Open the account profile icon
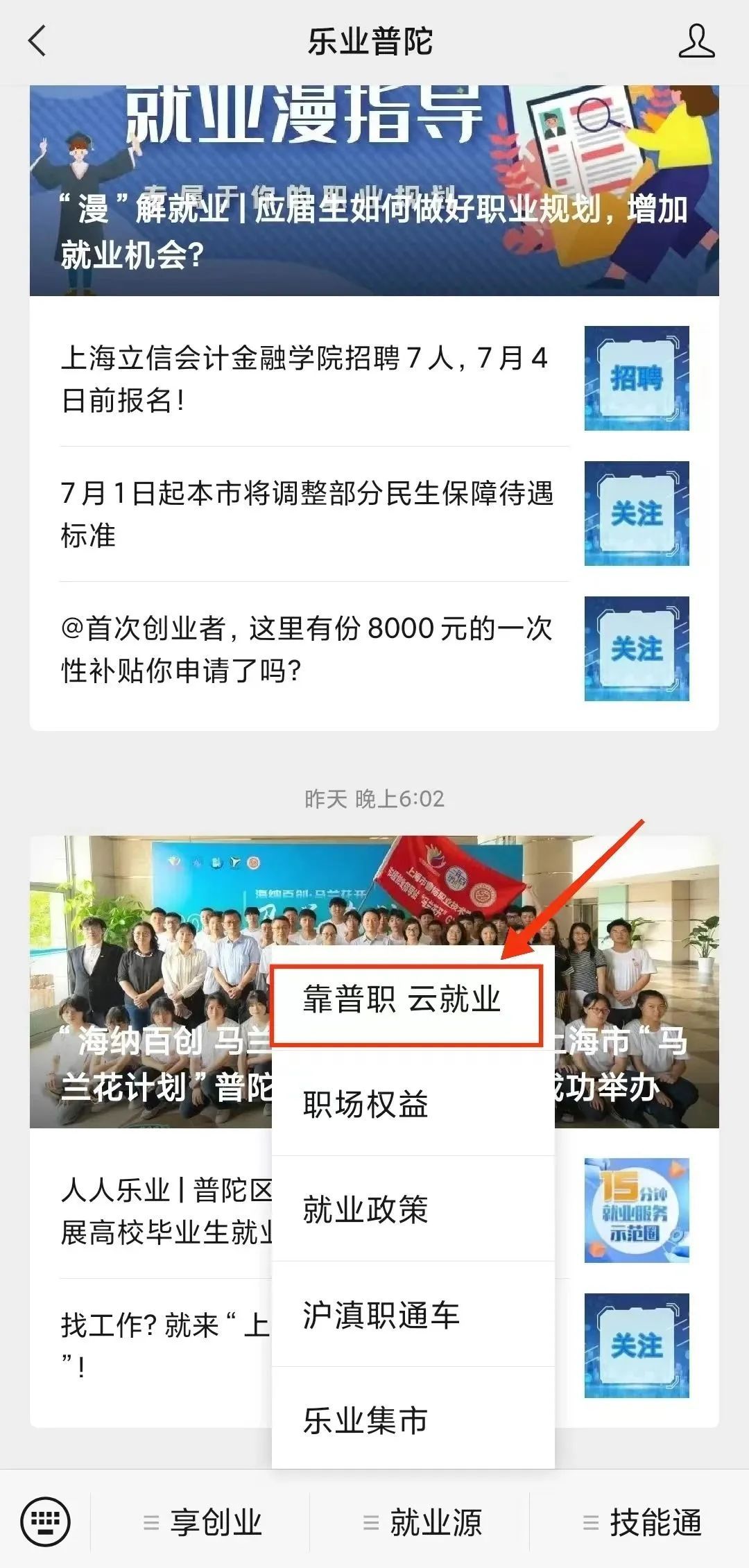This screenshot has height=1568, width=749. click(x=696, y=42)
